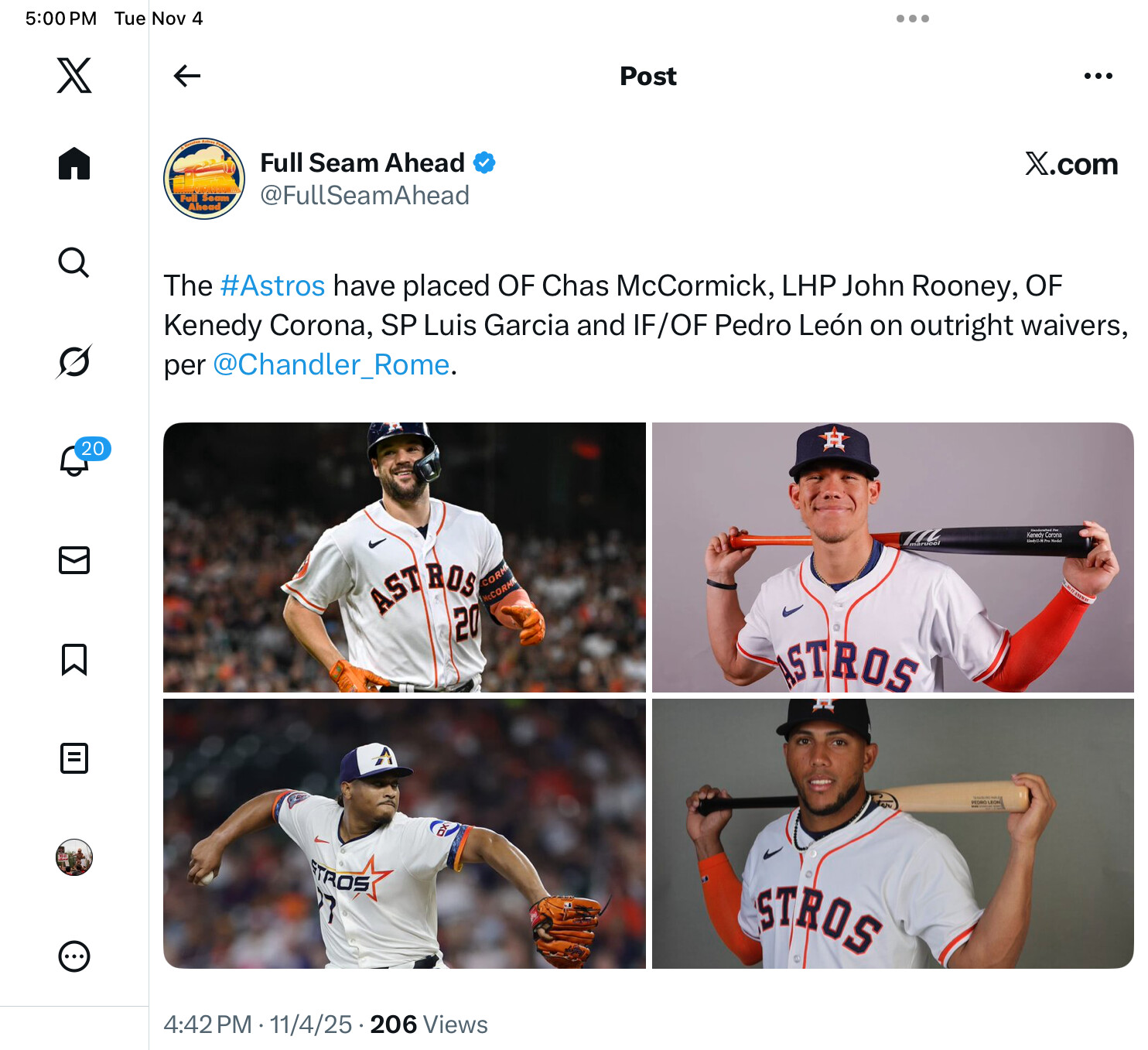Open the Full Seam Ahead account name
This screenshot has height=1050, width=1148.
(x=362, y=163)
